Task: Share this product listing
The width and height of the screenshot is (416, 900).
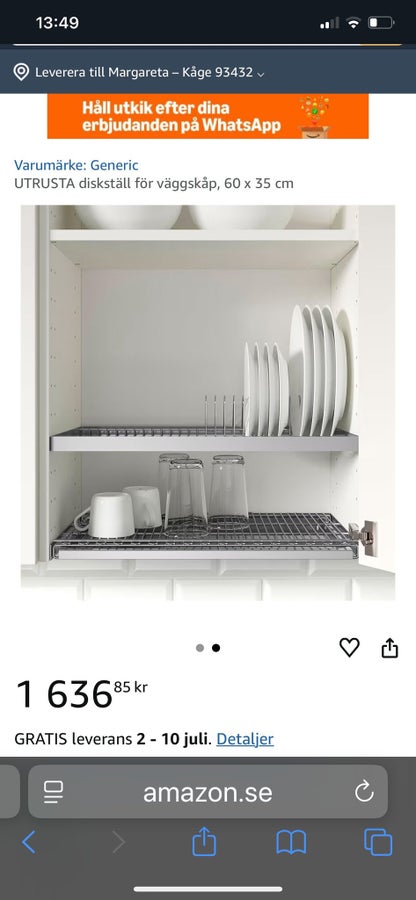Action: click(390, 648)
